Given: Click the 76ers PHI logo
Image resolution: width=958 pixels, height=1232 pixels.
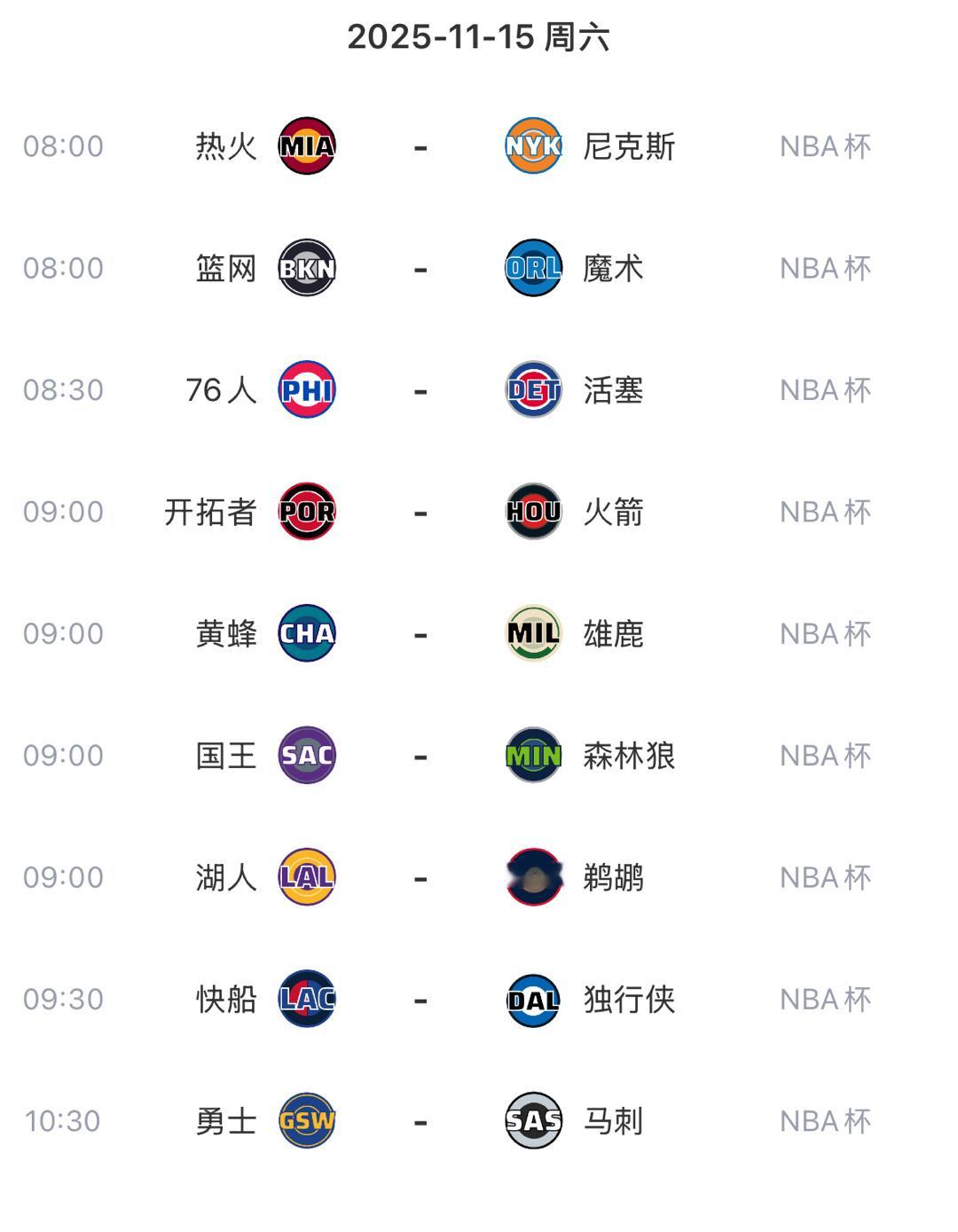Looking at the screenshot, I should coord(306,389).
